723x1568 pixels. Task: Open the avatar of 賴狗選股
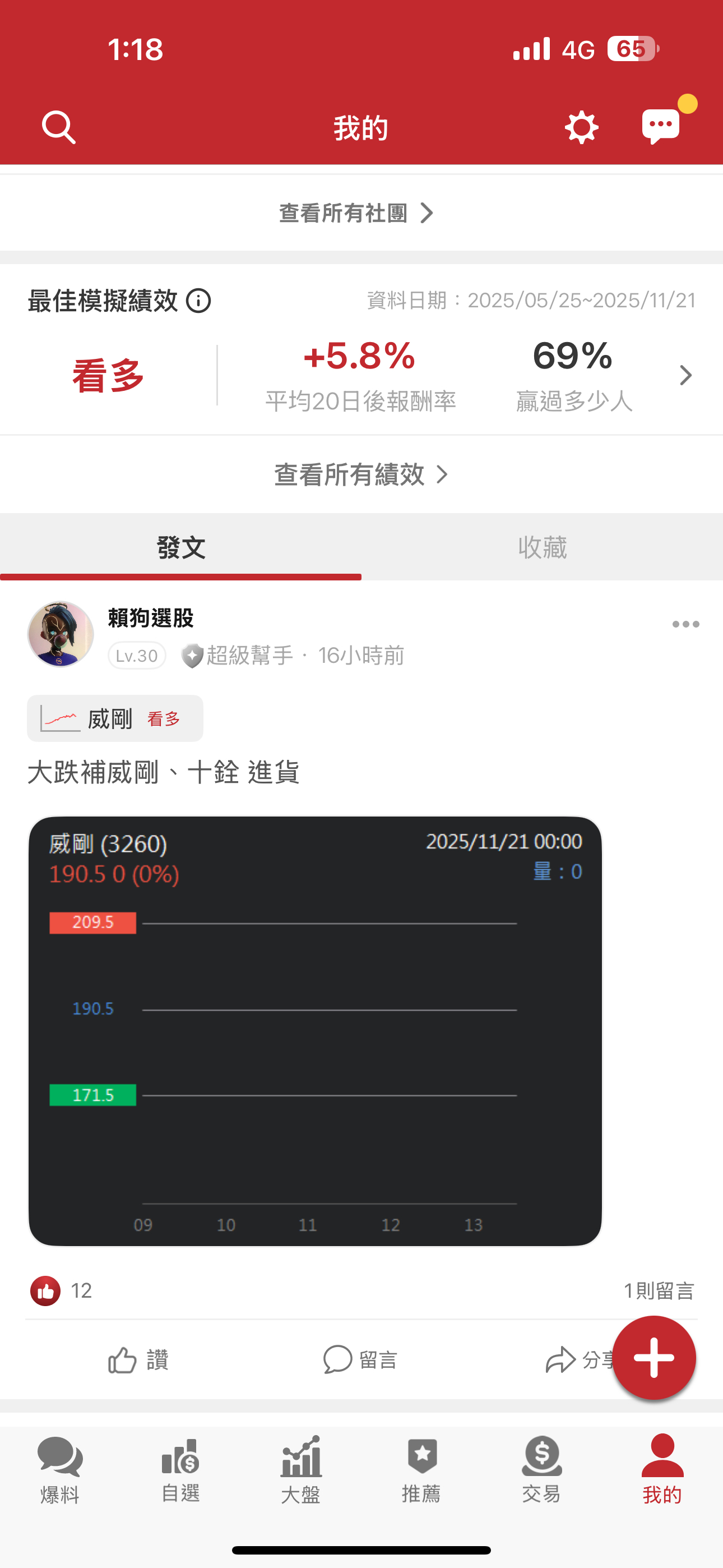[61, 634]
